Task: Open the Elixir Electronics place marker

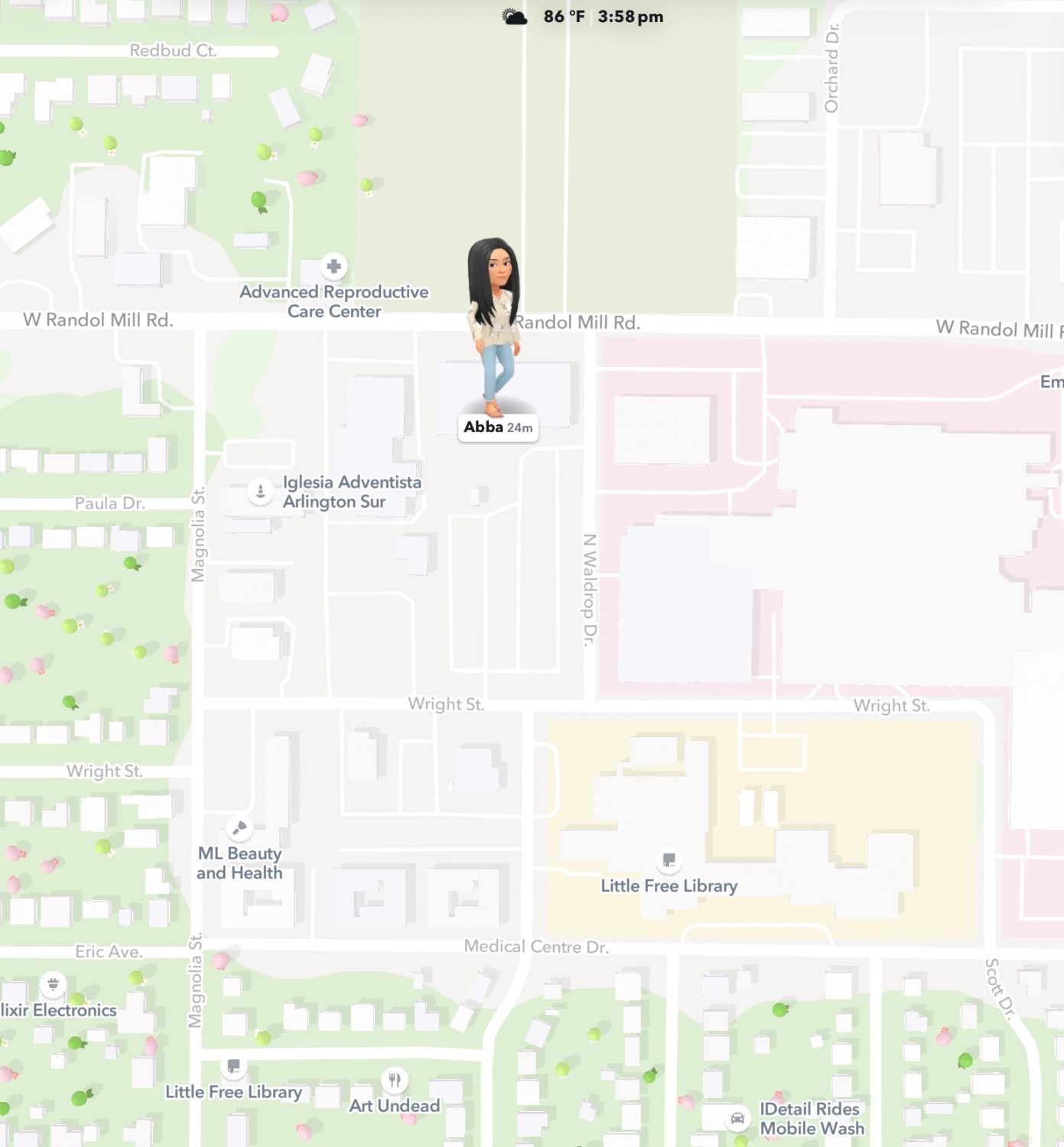Action: tap(53, 984)
